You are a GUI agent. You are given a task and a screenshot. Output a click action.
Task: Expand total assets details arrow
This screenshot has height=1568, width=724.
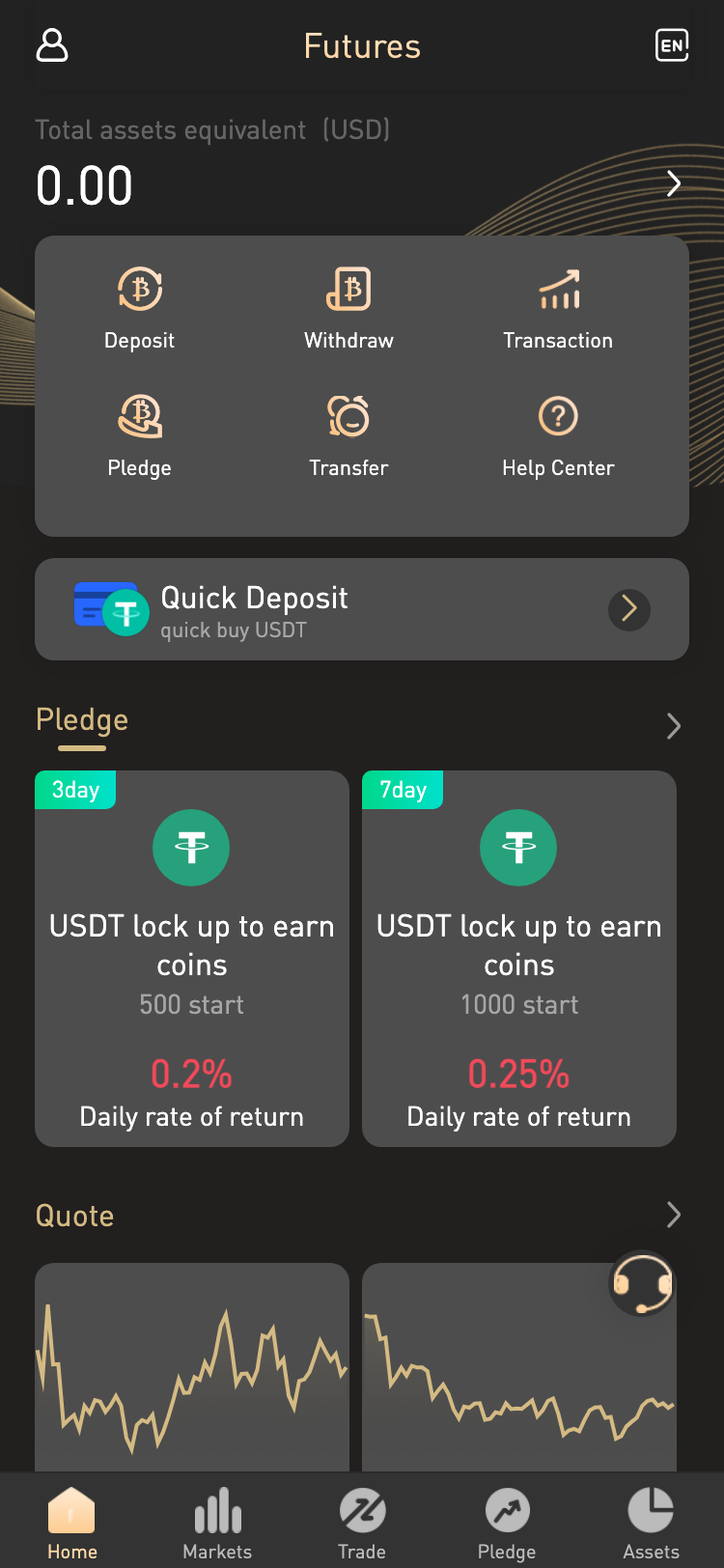coord(674,183)
